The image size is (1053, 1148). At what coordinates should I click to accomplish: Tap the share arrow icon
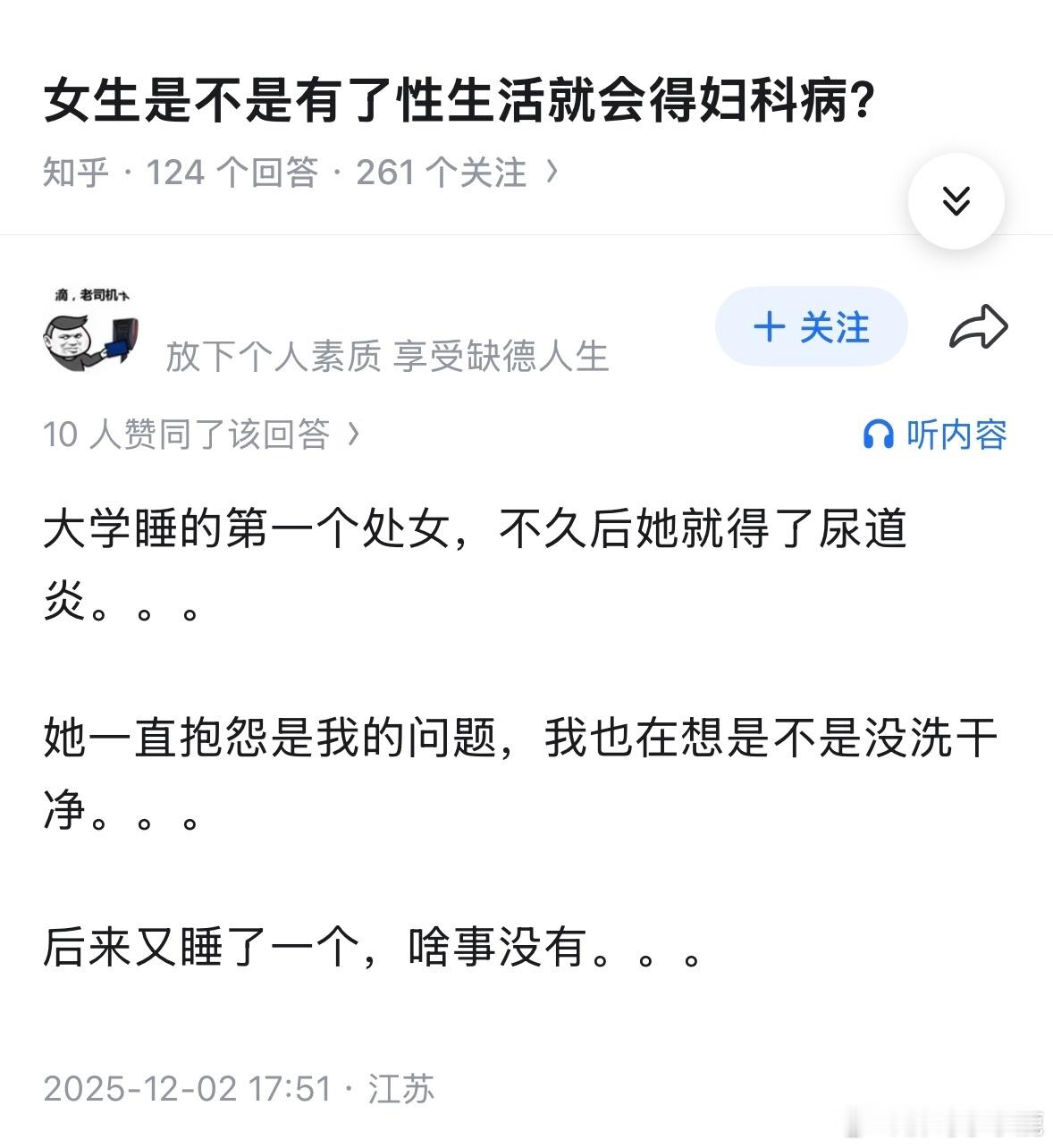pyautogui.click(x=980, y=327)
